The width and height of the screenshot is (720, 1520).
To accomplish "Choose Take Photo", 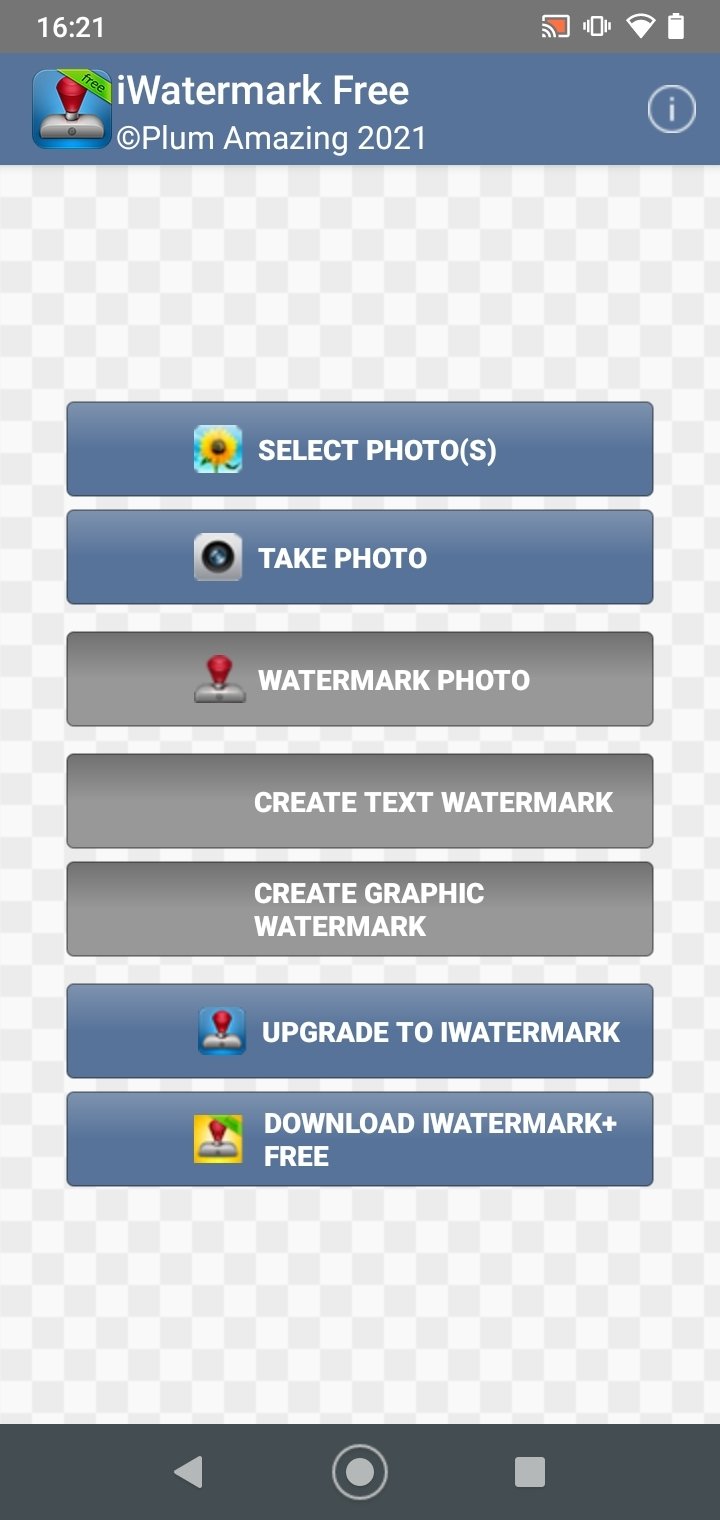I will [x=360, y=557].
